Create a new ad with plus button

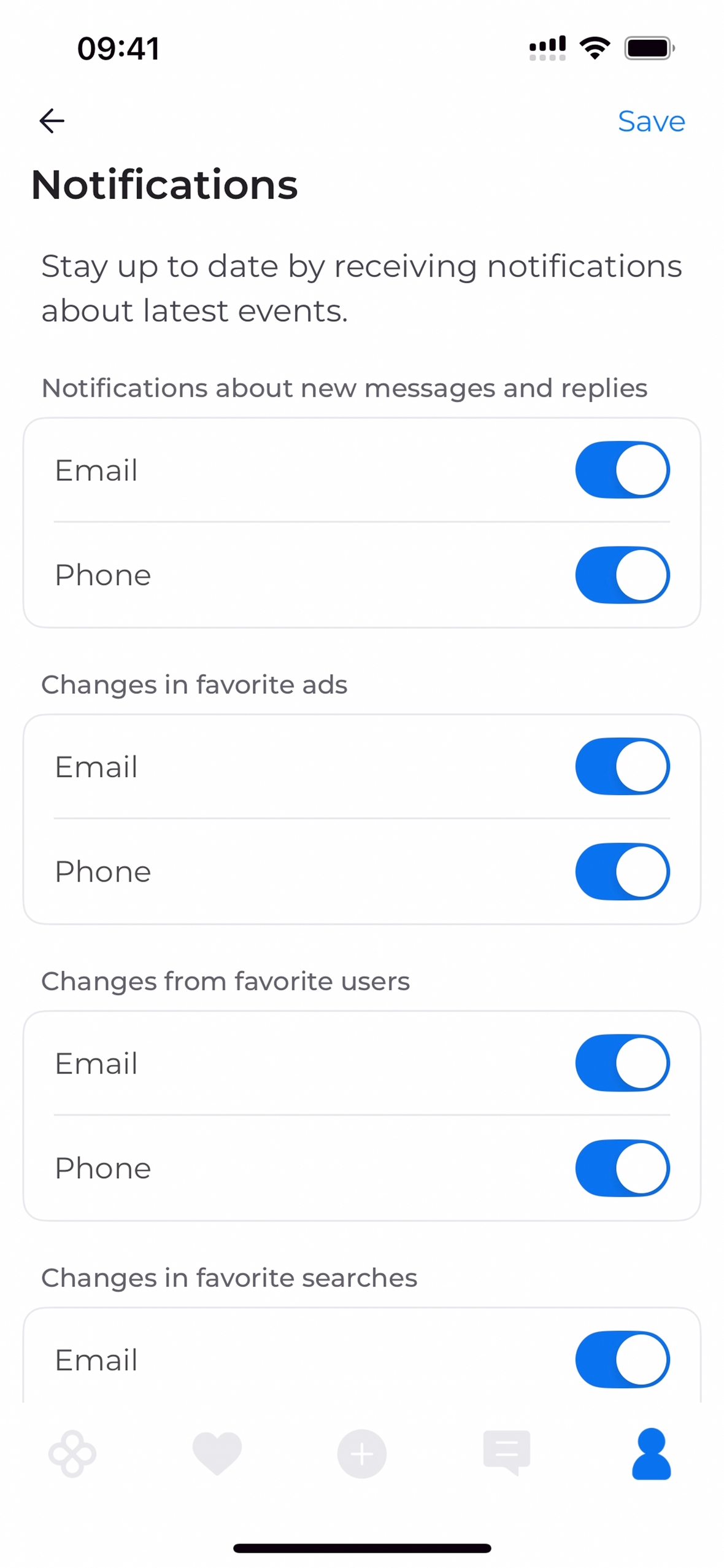(362, 1454)
